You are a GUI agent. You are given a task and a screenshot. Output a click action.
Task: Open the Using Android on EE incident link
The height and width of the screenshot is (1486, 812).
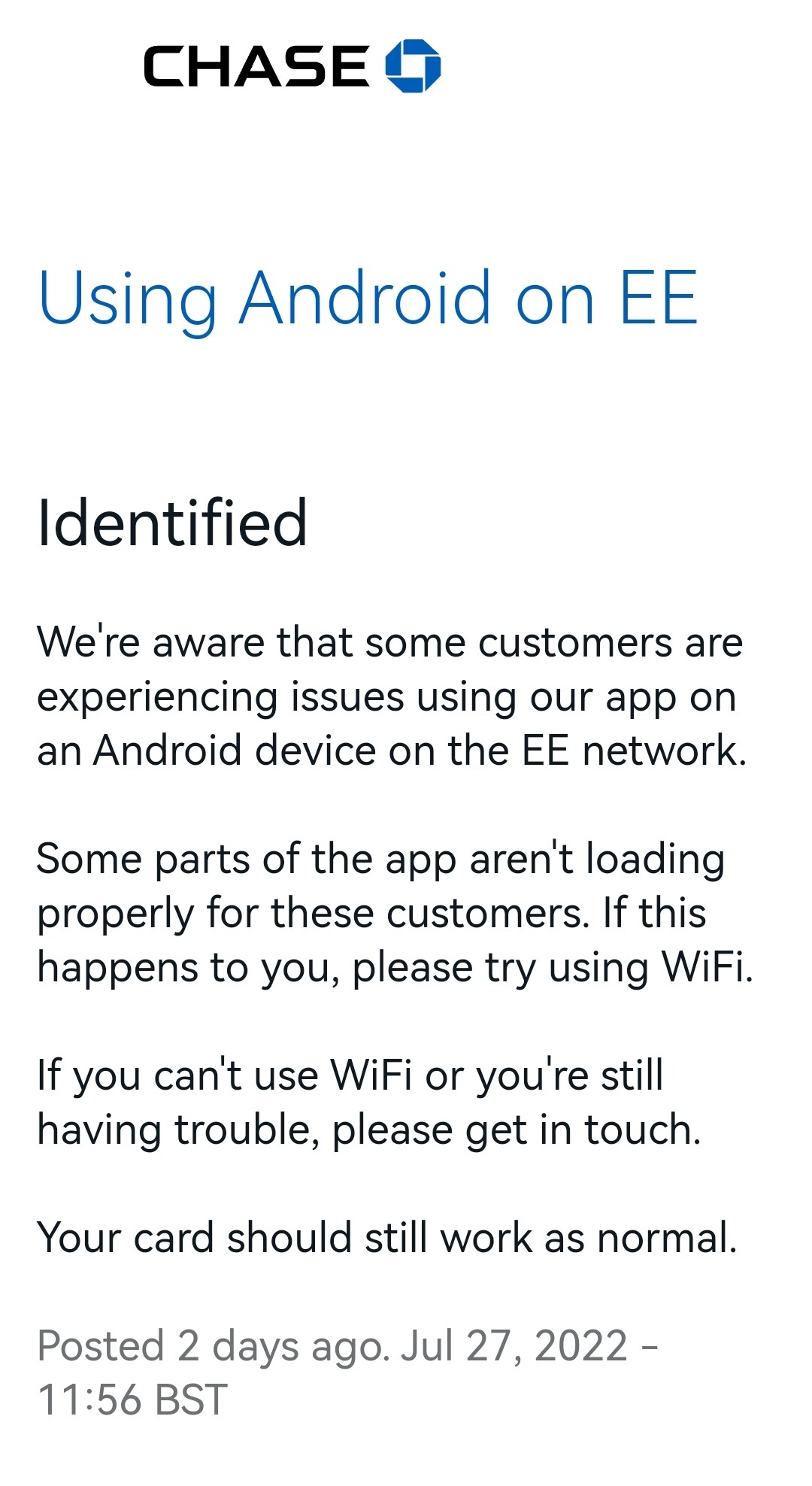coord(368,299)
